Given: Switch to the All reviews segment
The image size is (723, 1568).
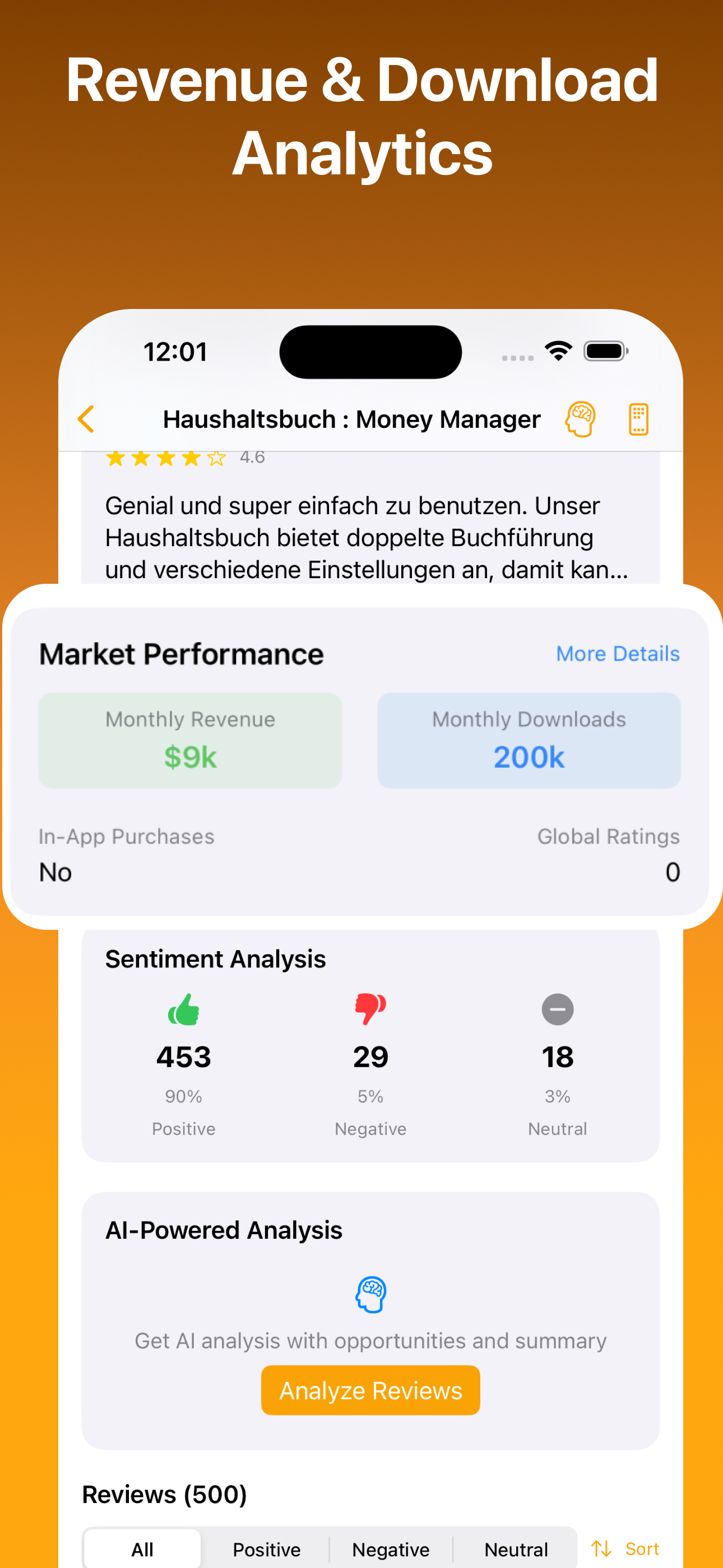Looking at the screenshot, I should coord(142,1548).
